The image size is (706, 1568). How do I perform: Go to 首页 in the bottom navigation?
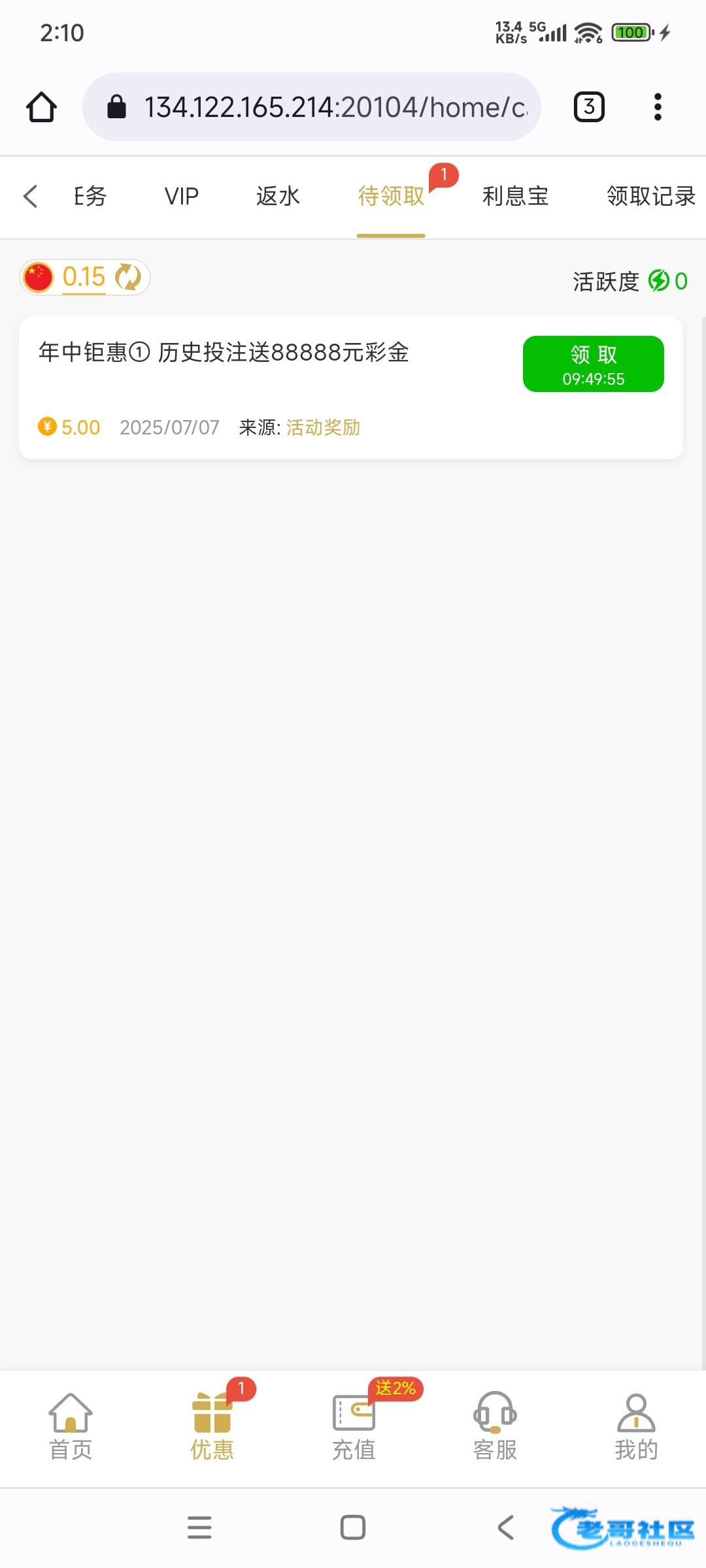point(71,1426)
